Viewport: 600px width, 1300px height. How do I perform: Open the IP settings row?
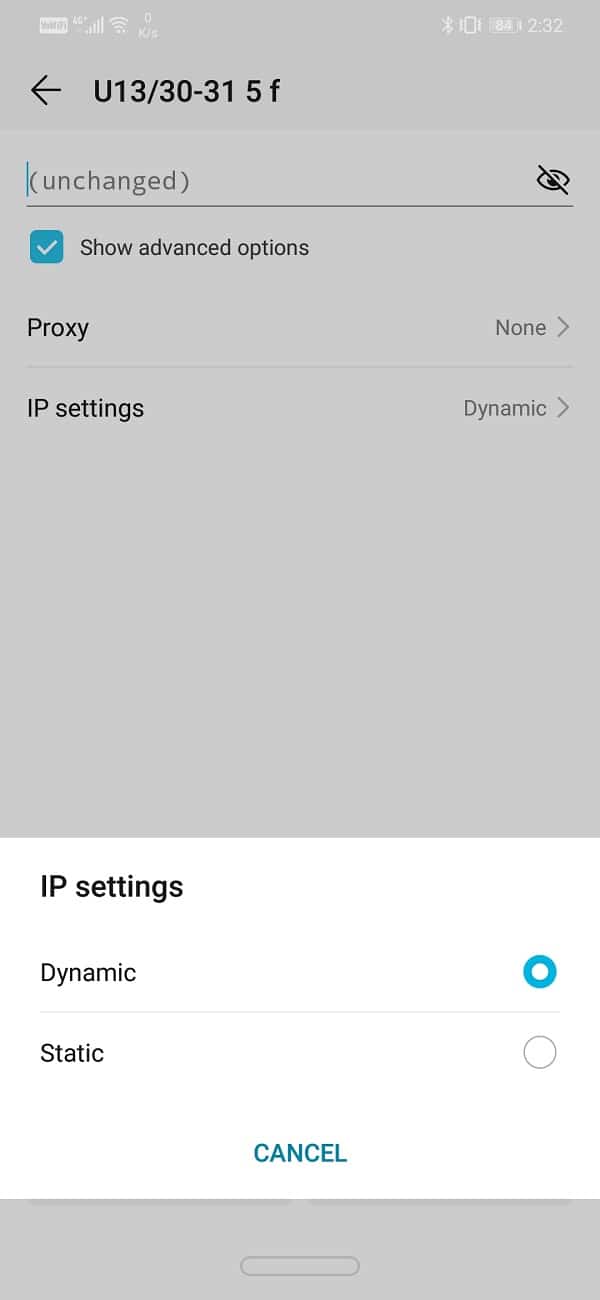300,408
